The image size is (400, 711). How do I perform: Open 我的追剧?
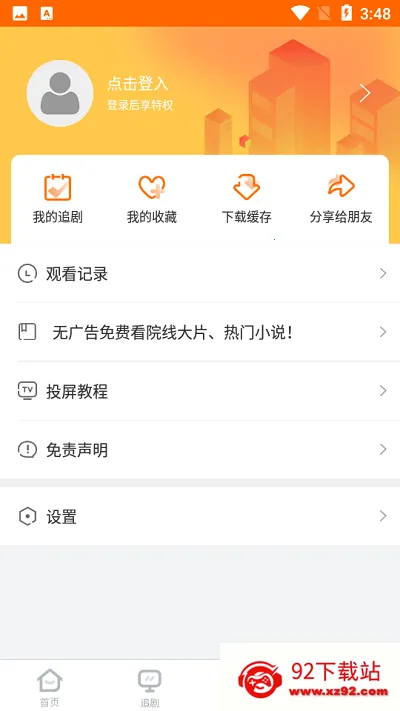click(x=58, y=199)
